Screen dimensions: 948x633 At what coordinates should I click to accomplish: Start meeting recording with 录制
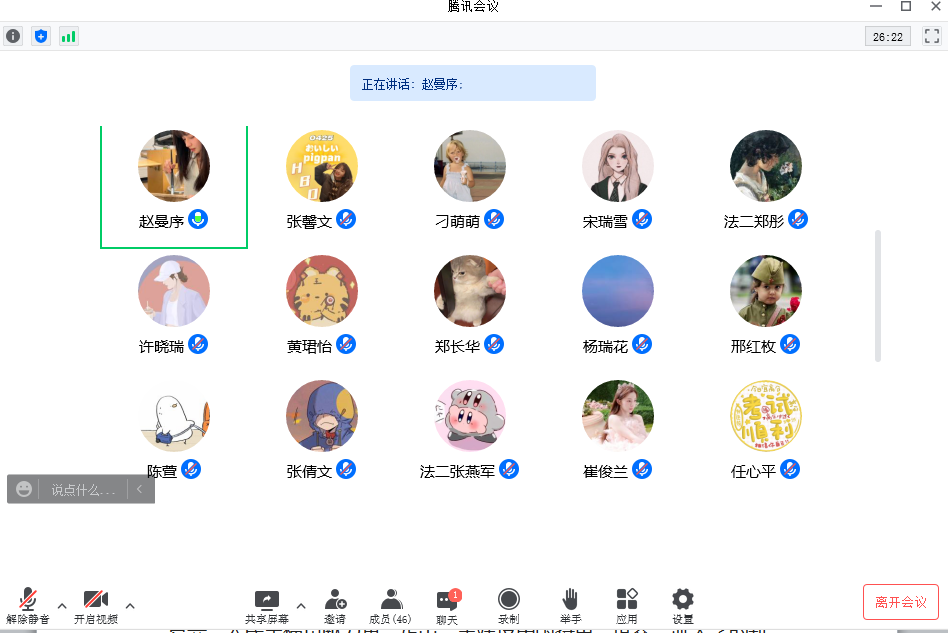[x=508, y=605]
